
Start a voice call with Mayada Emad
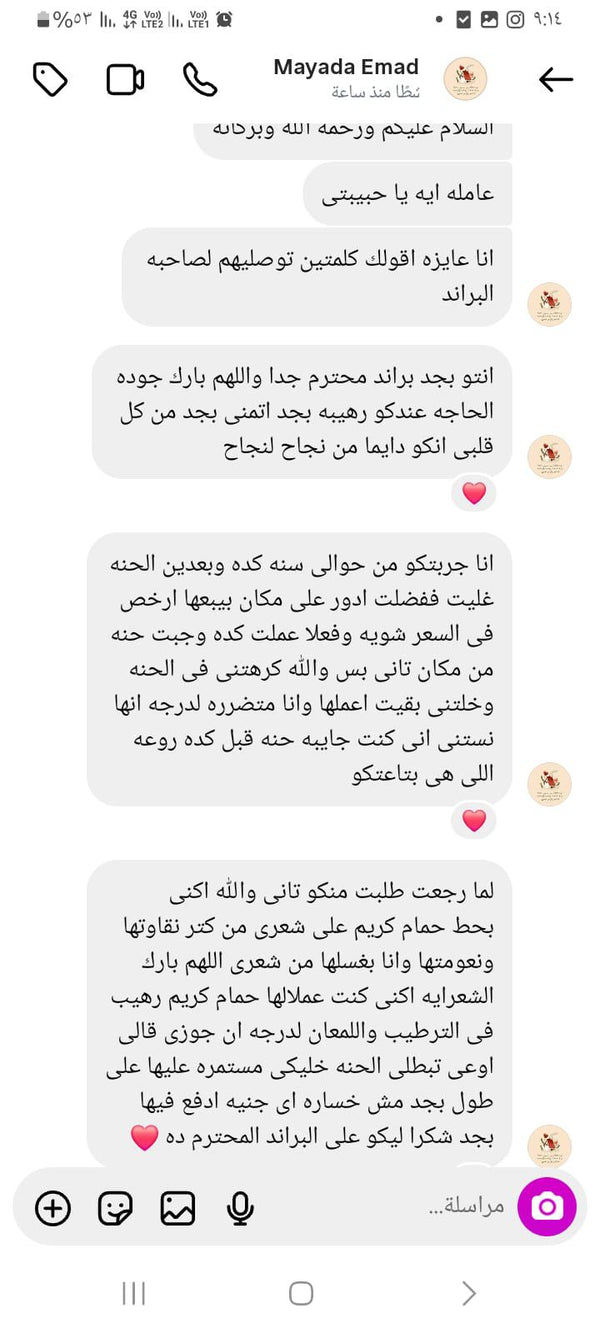pos(200,79)
